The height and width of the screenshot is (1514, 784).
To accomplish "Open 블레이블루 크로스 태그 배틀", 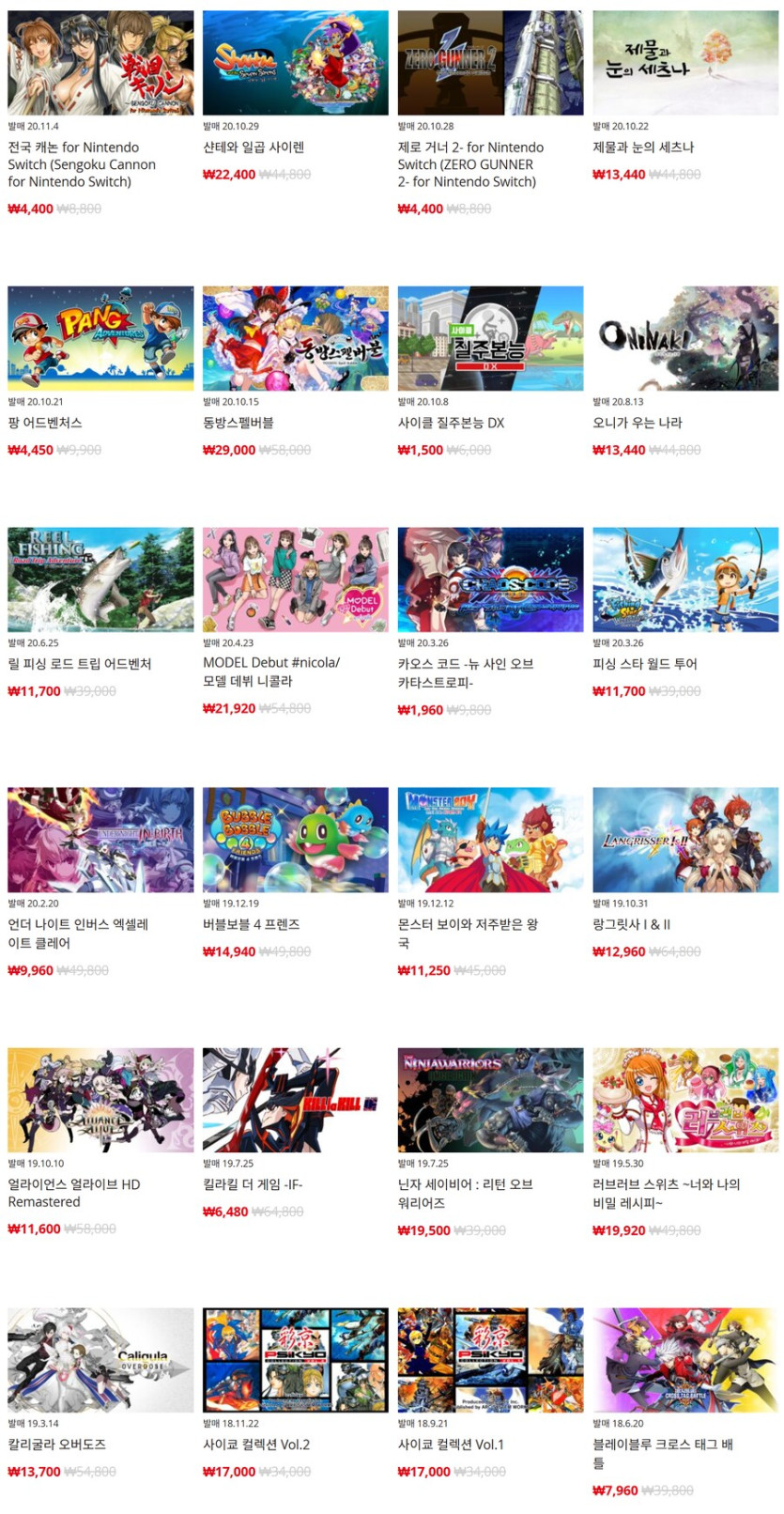I will coord(684,1360).
